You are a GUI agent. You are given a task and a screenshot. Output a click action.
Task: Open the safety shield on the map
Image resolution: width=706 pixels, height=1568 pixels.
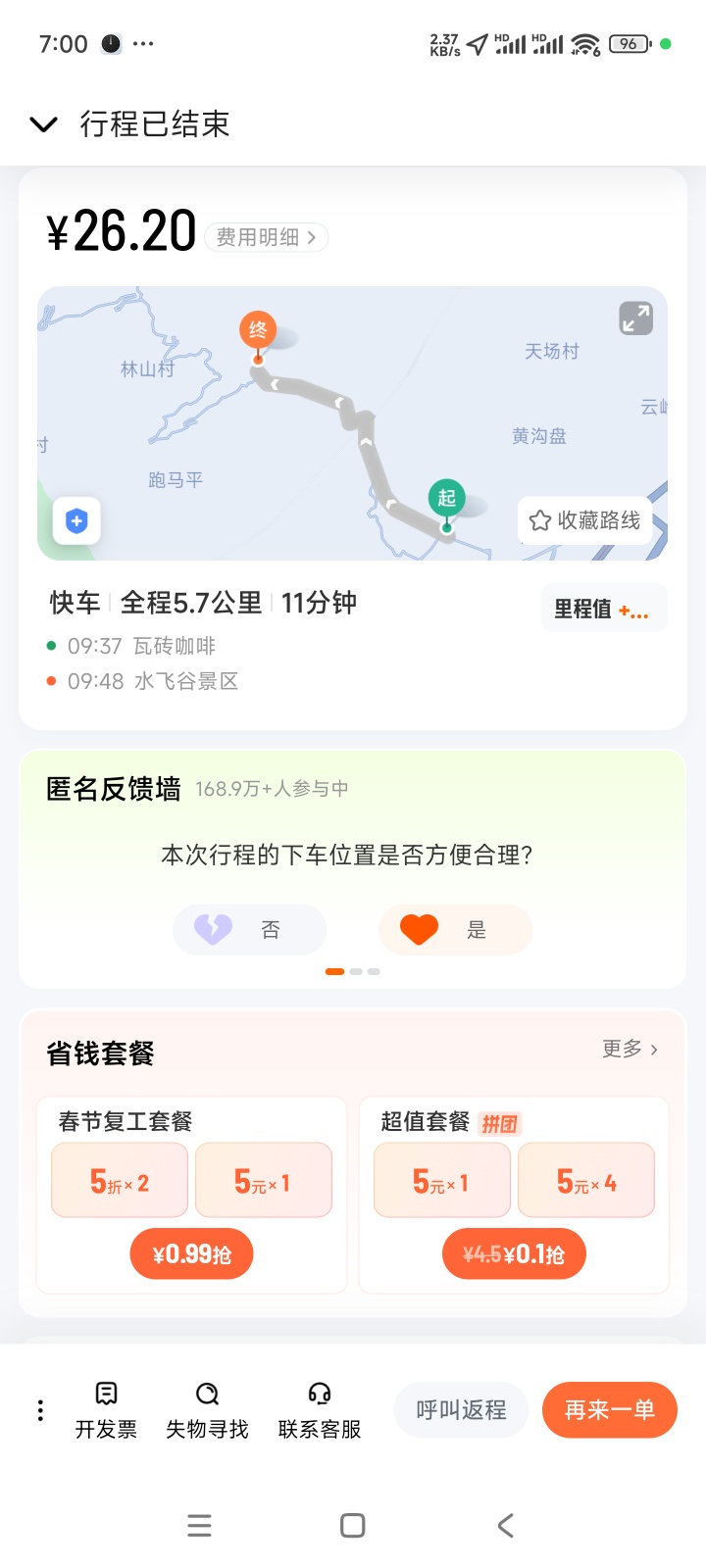coord(76,520)
